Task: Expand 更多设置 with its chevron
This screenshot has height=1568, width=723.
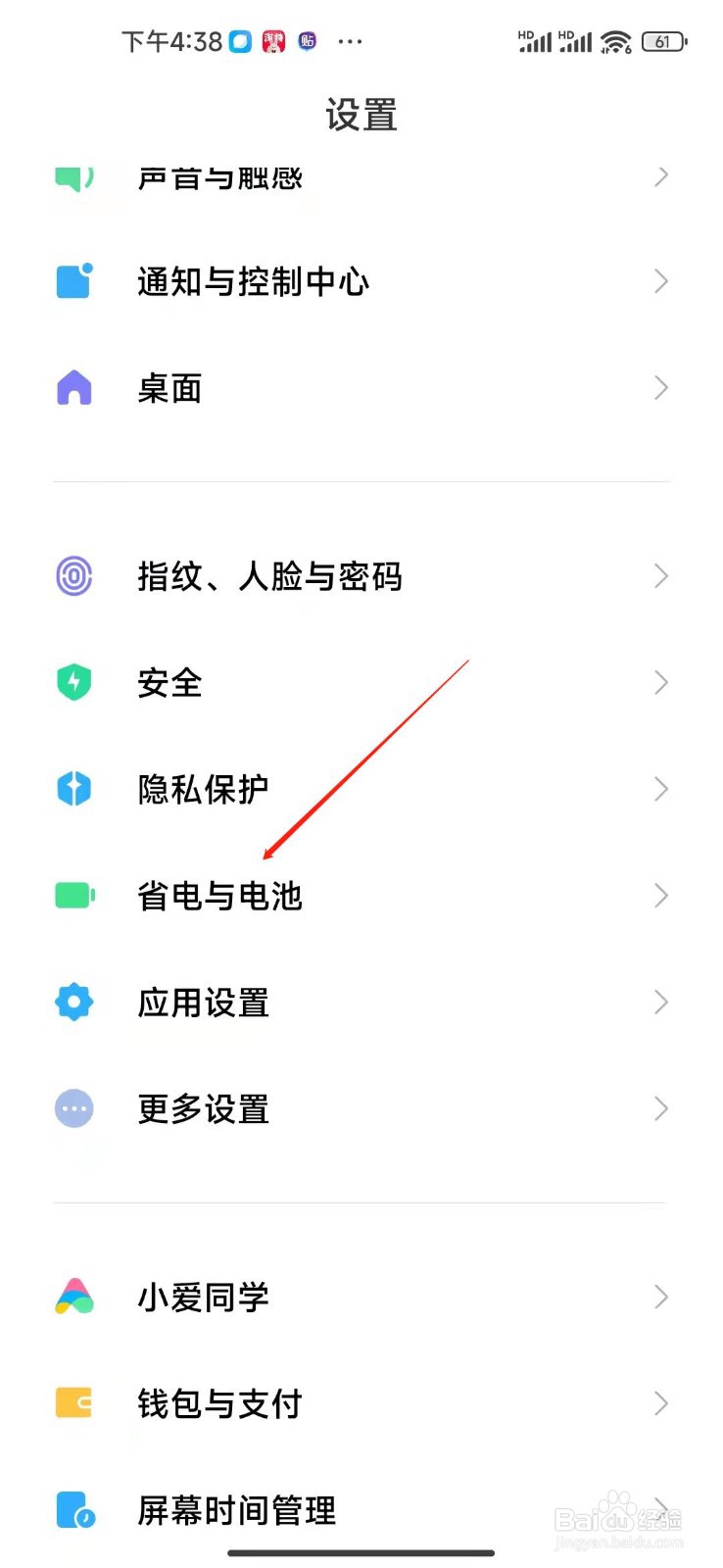Action: 659,1108
